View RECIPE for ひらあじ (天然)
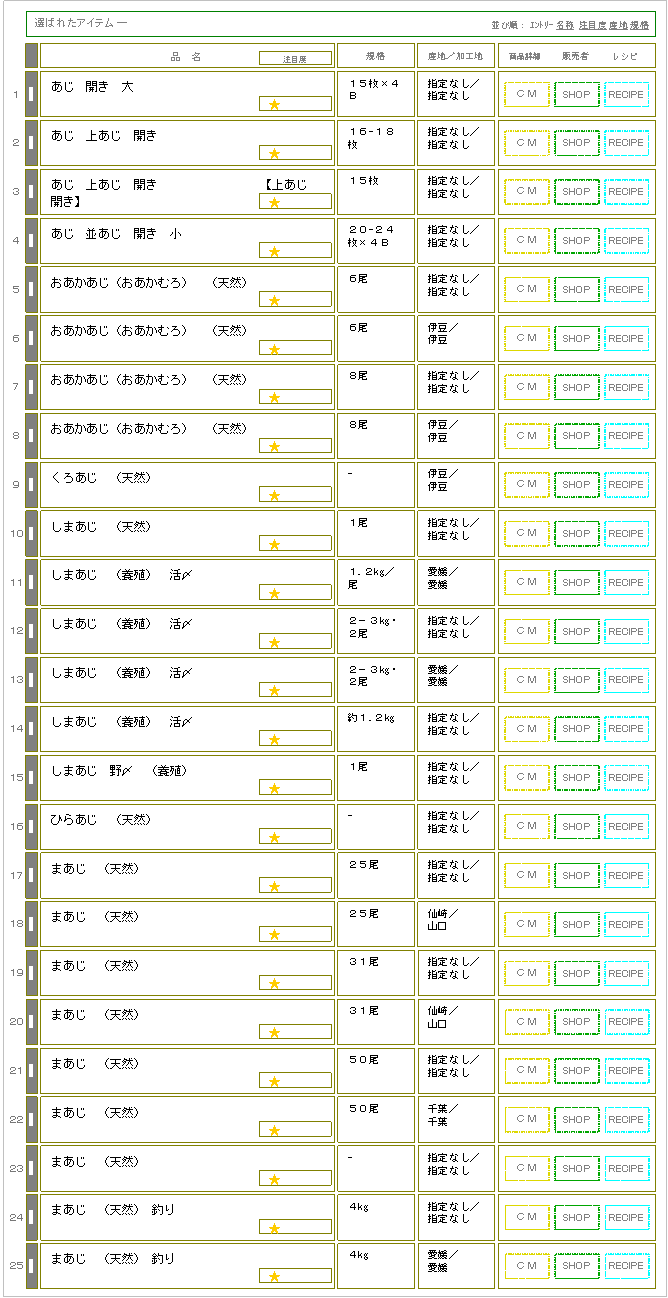Screen dimensions: 668x1298 point(627,827)
